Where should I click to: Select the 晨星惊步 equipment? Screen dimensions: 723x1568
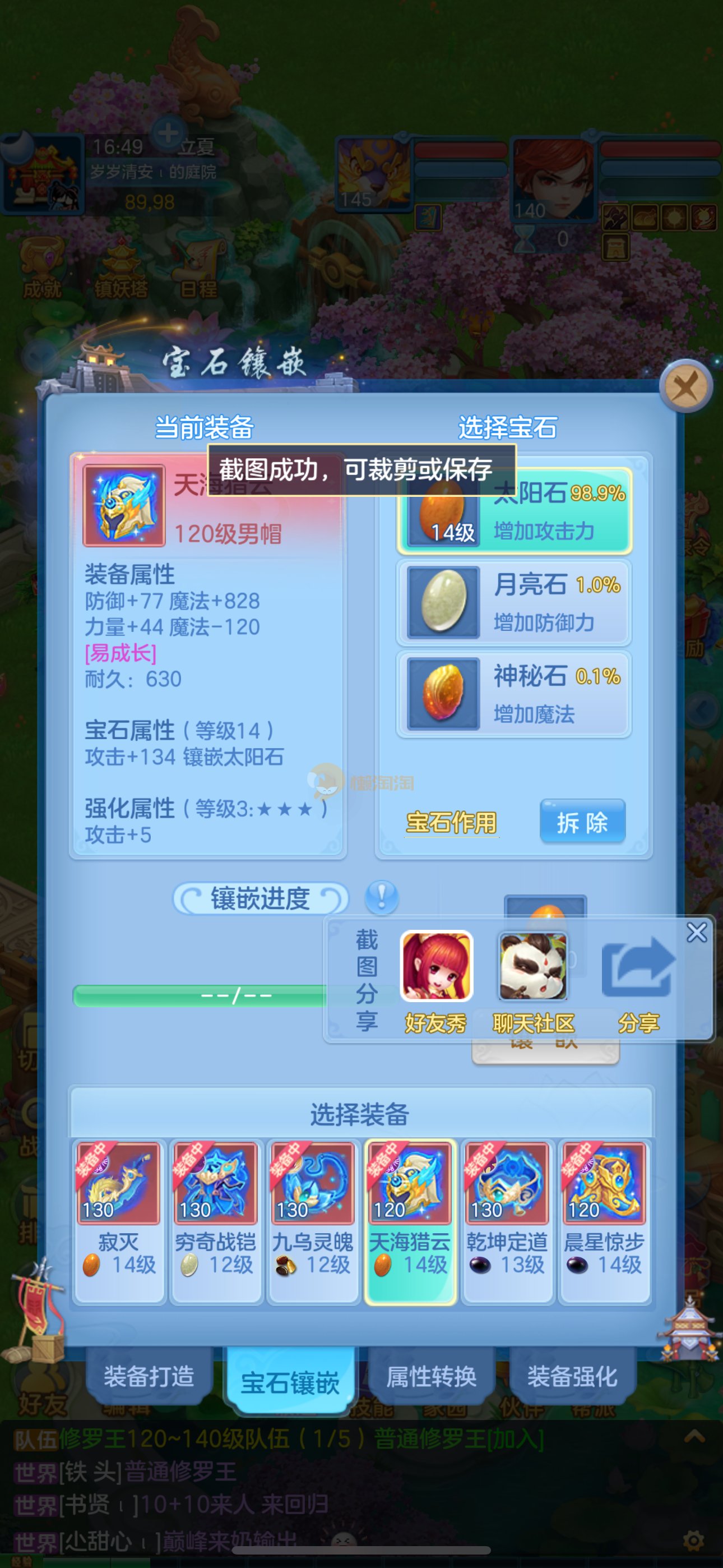coord(604,1220)
